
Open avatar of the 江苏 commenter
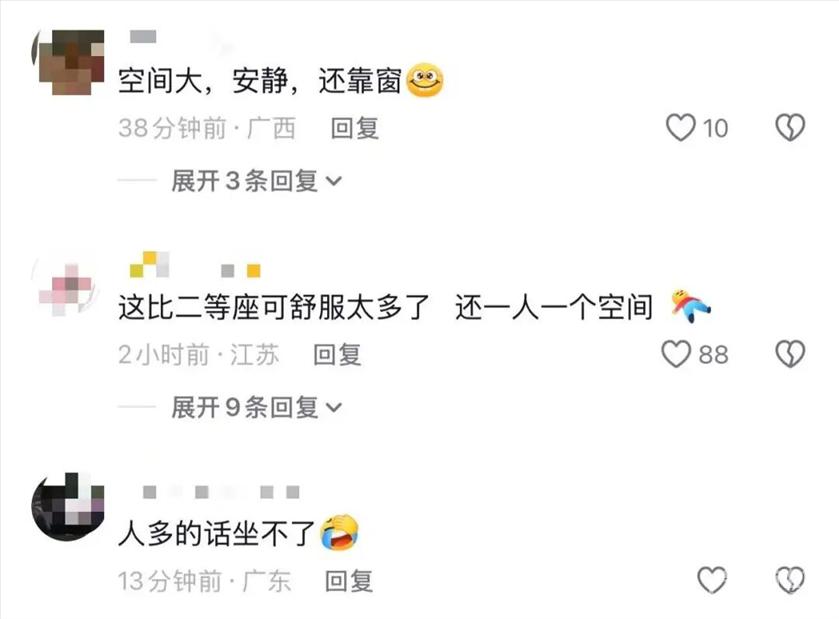(67, 287)
